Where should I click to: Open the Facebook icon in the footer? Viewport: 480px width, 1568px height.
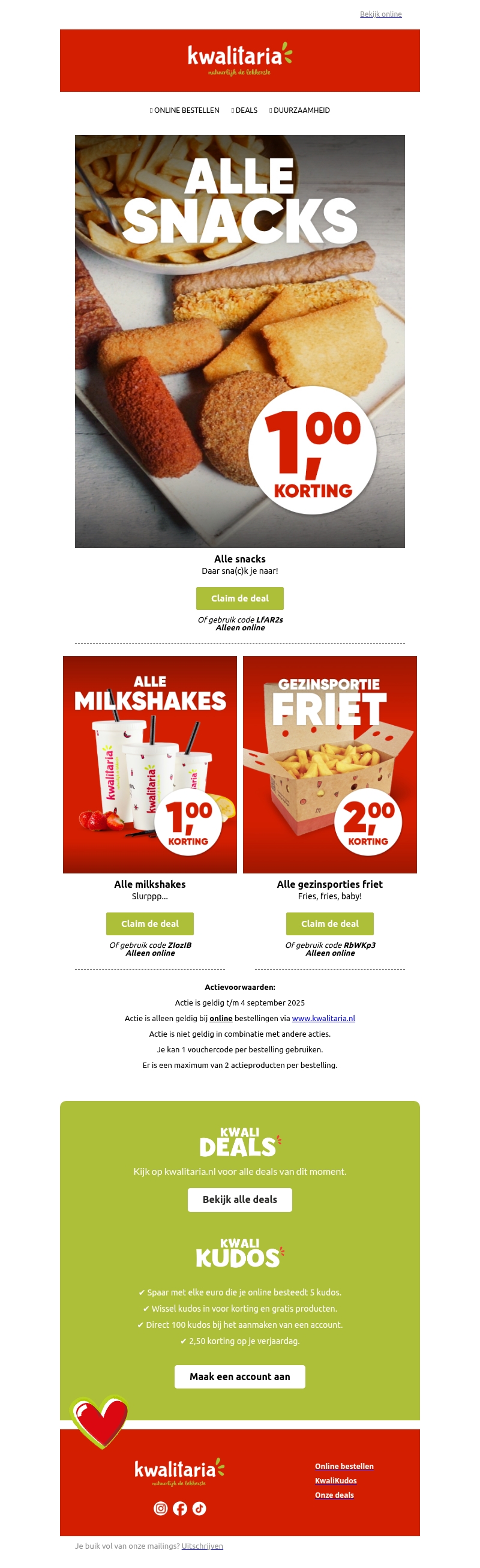click(x=179, y=1507)
